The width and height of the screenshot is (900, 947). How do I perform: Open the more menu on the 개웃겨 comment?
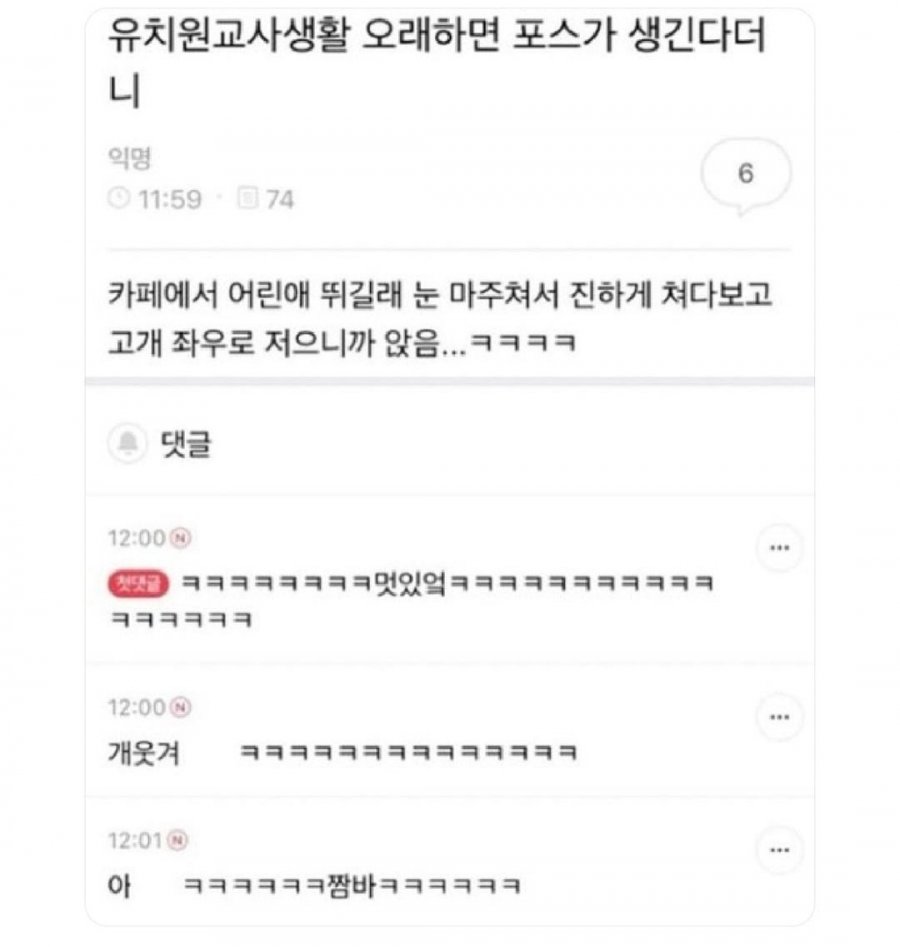(779, 716)
